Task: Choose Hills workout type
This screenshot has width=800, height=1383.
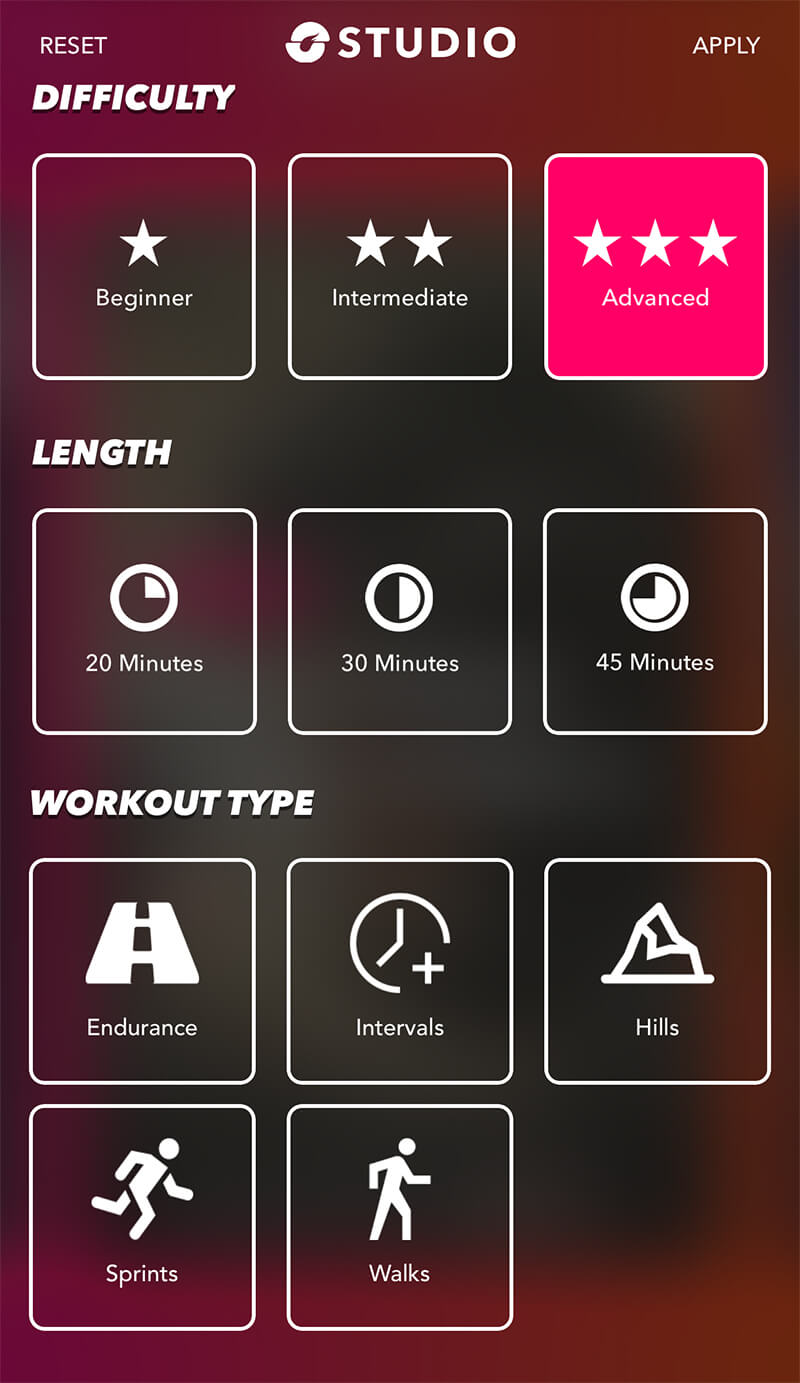Action: pos(658,971)
